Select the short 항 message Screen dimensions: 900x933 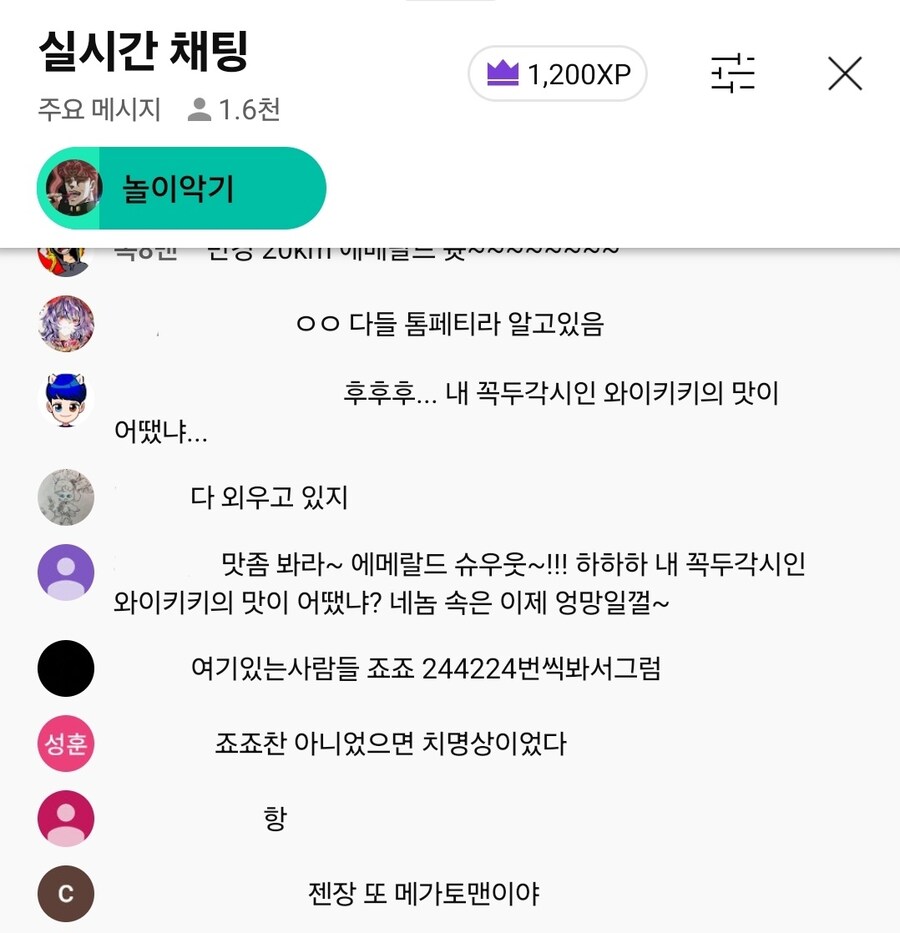click(x=275, y=819)
